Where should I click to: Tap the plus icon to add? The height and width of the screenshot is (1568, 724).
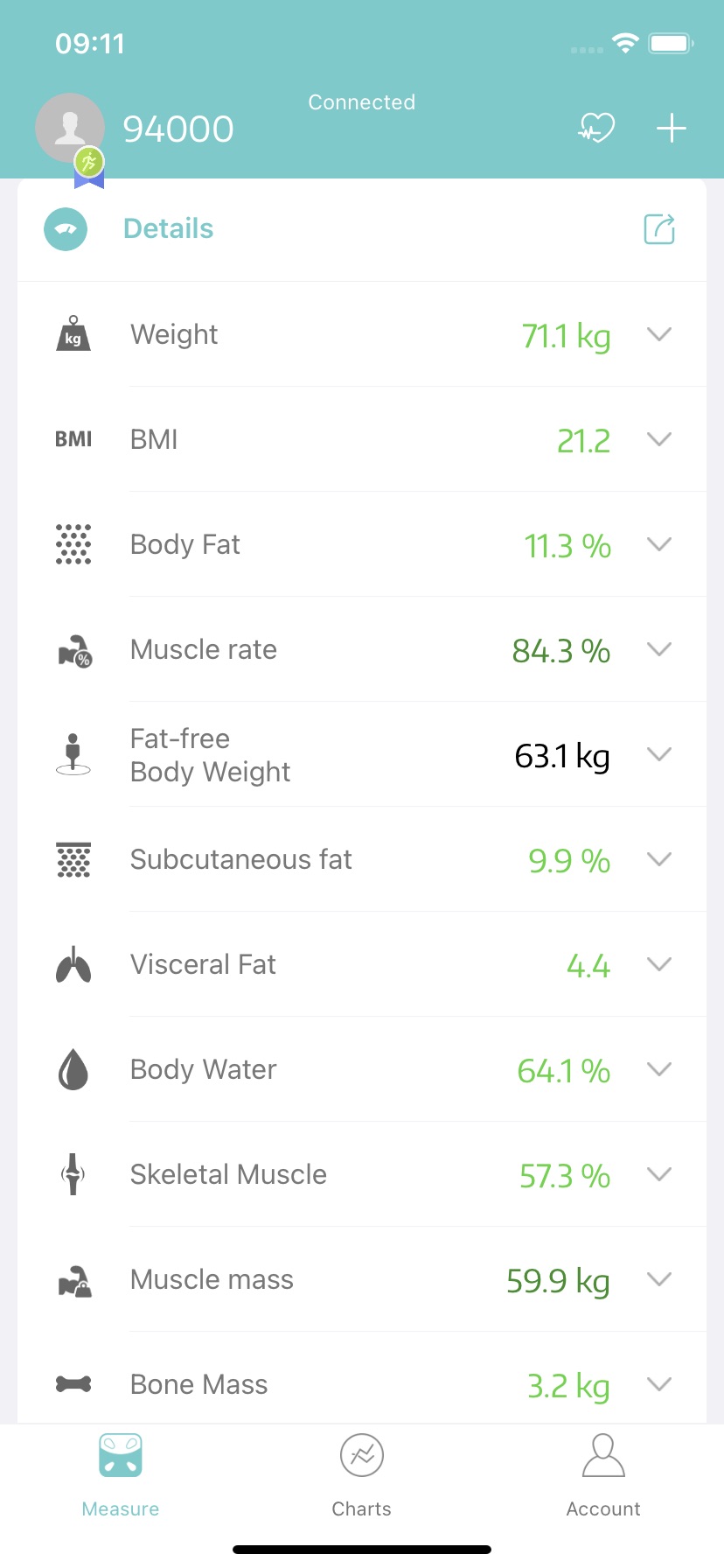[x=672, y=129]
